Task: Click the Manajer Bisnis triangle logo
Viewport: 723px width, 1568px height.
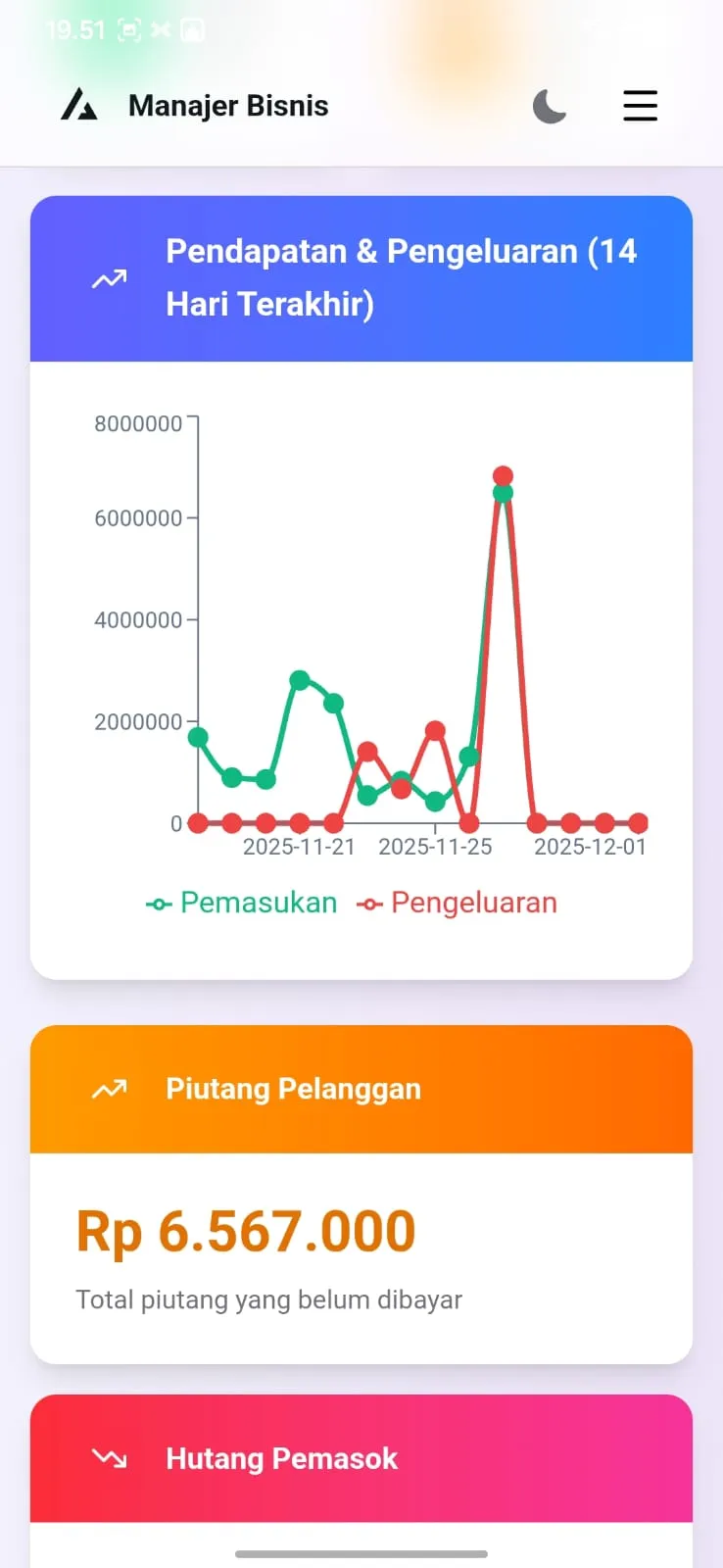Action: pos(81,105)
